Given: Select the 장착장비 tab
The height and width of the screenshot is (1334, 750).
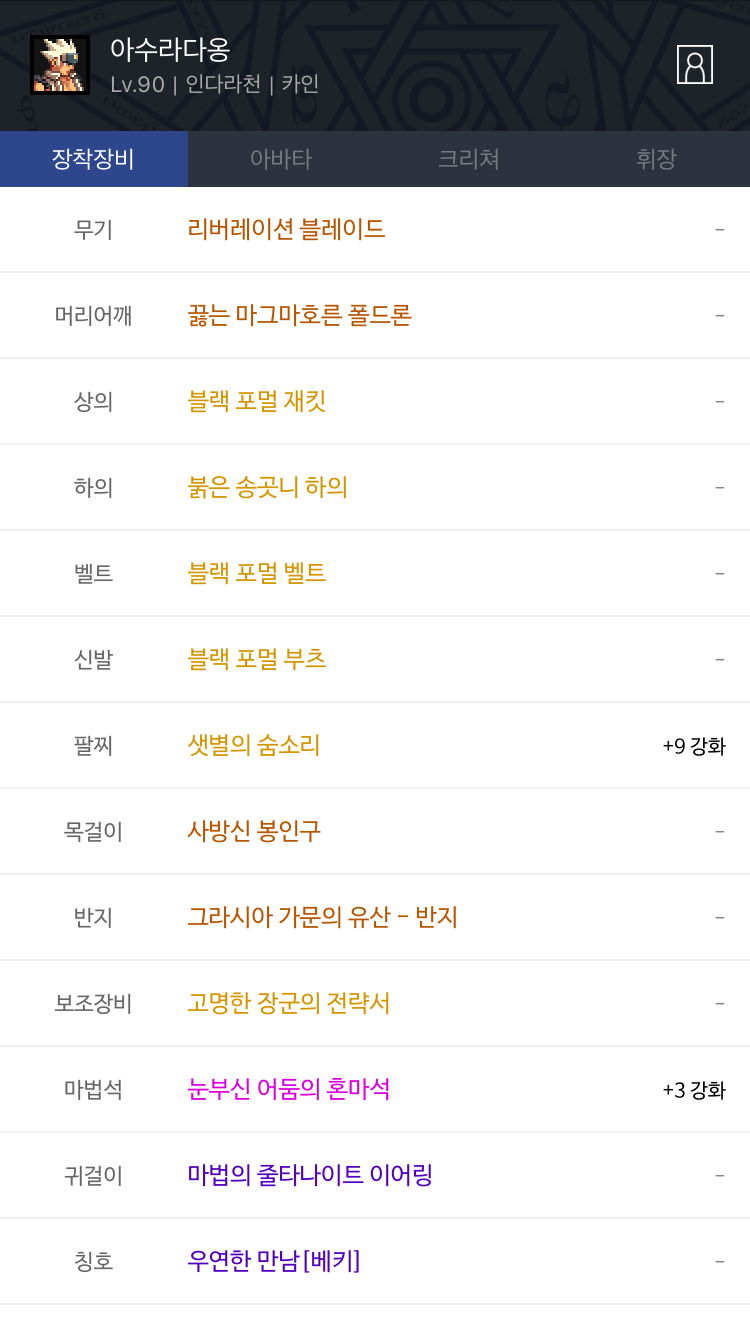Looking at the screenshot, I should pos(93,159).
